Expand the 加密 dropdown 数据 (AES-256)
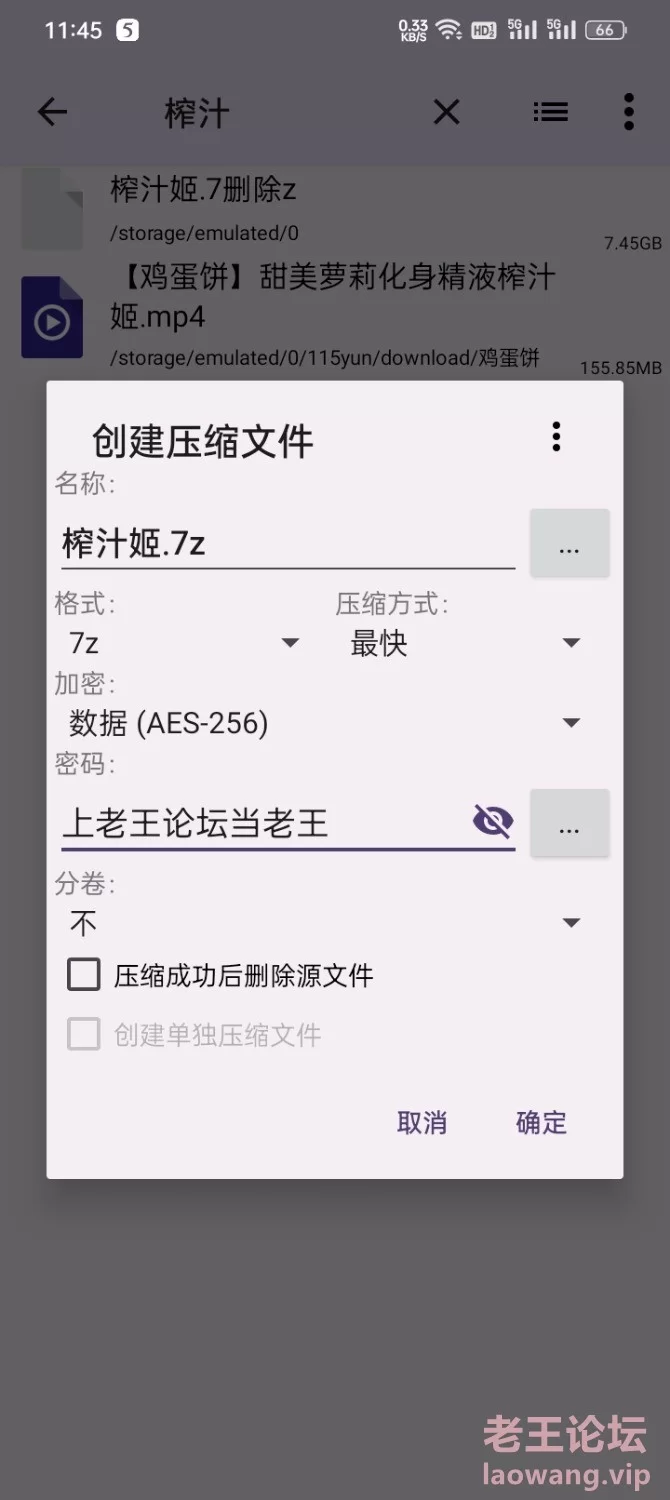 tap(323, 722)
